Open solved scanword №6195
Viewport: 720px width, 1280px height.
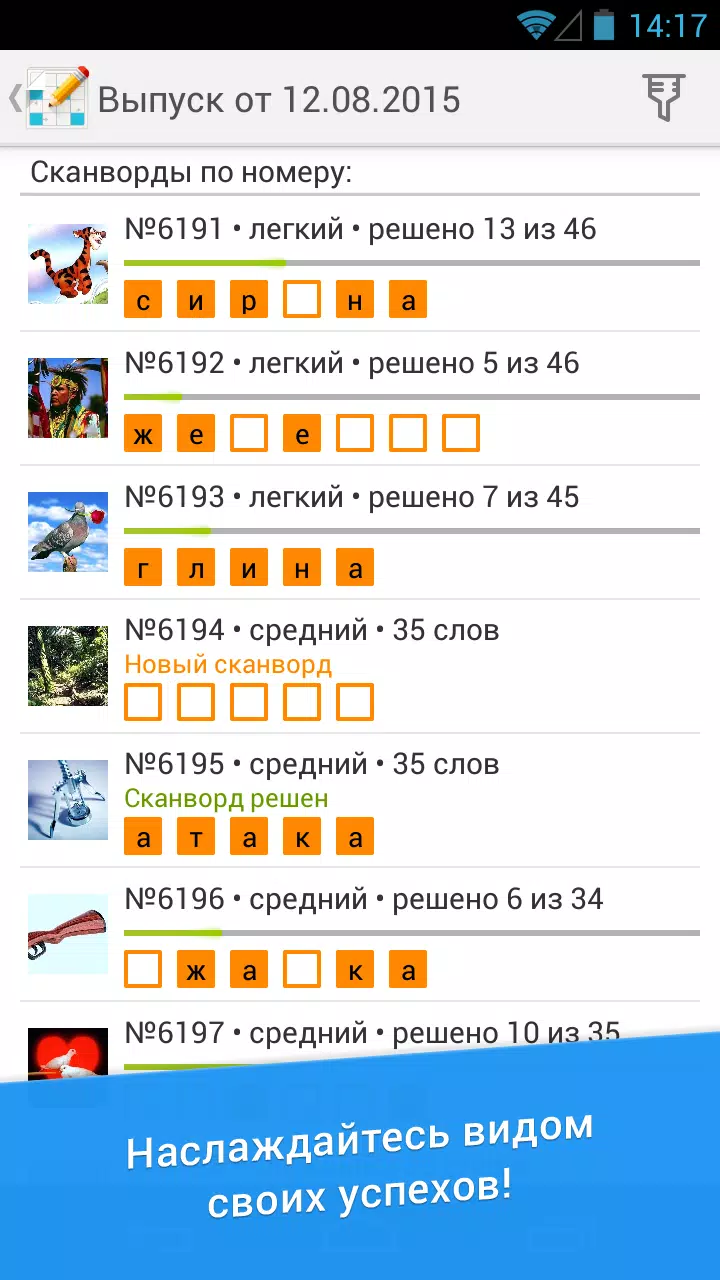(x=360, y=800)
